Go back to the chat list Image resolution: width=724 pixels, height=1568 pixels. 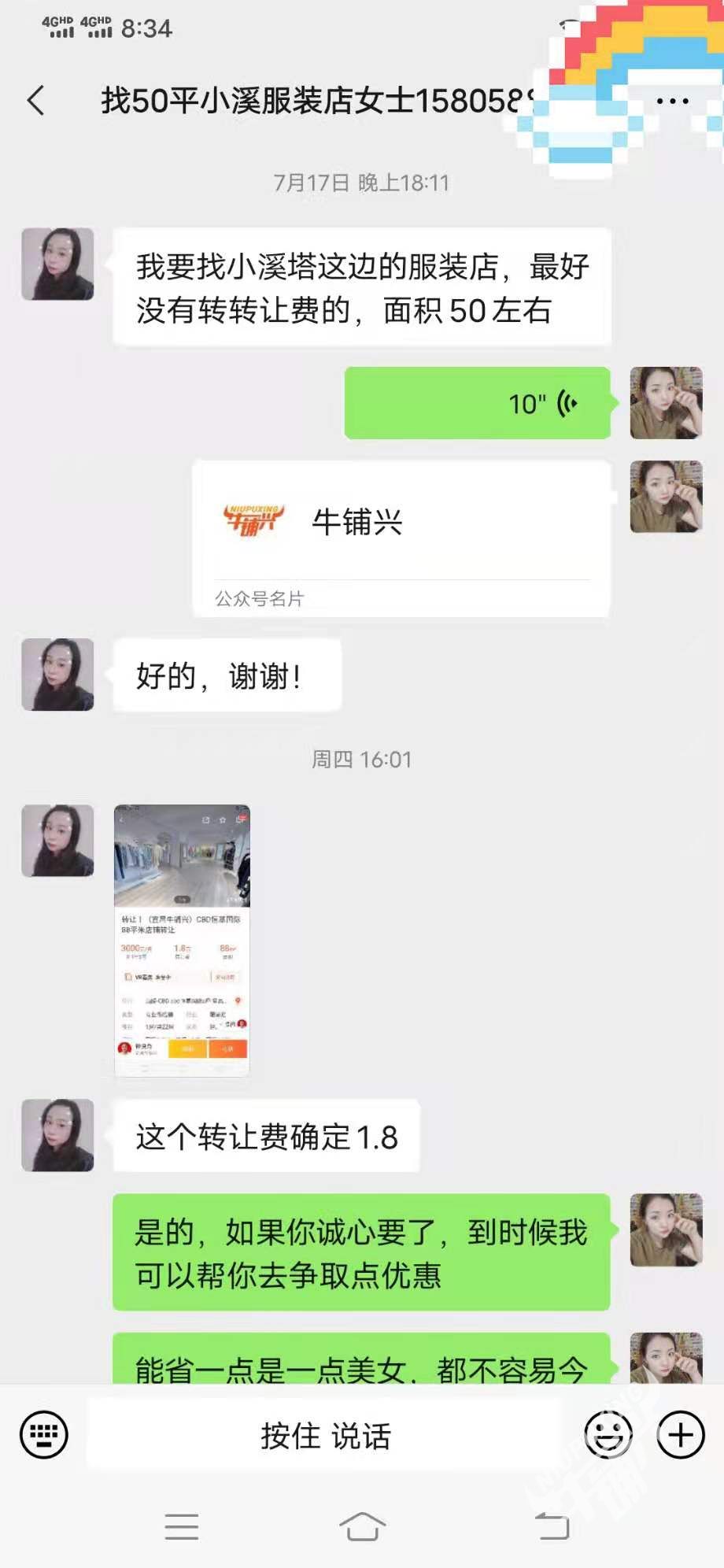point(36,101)
